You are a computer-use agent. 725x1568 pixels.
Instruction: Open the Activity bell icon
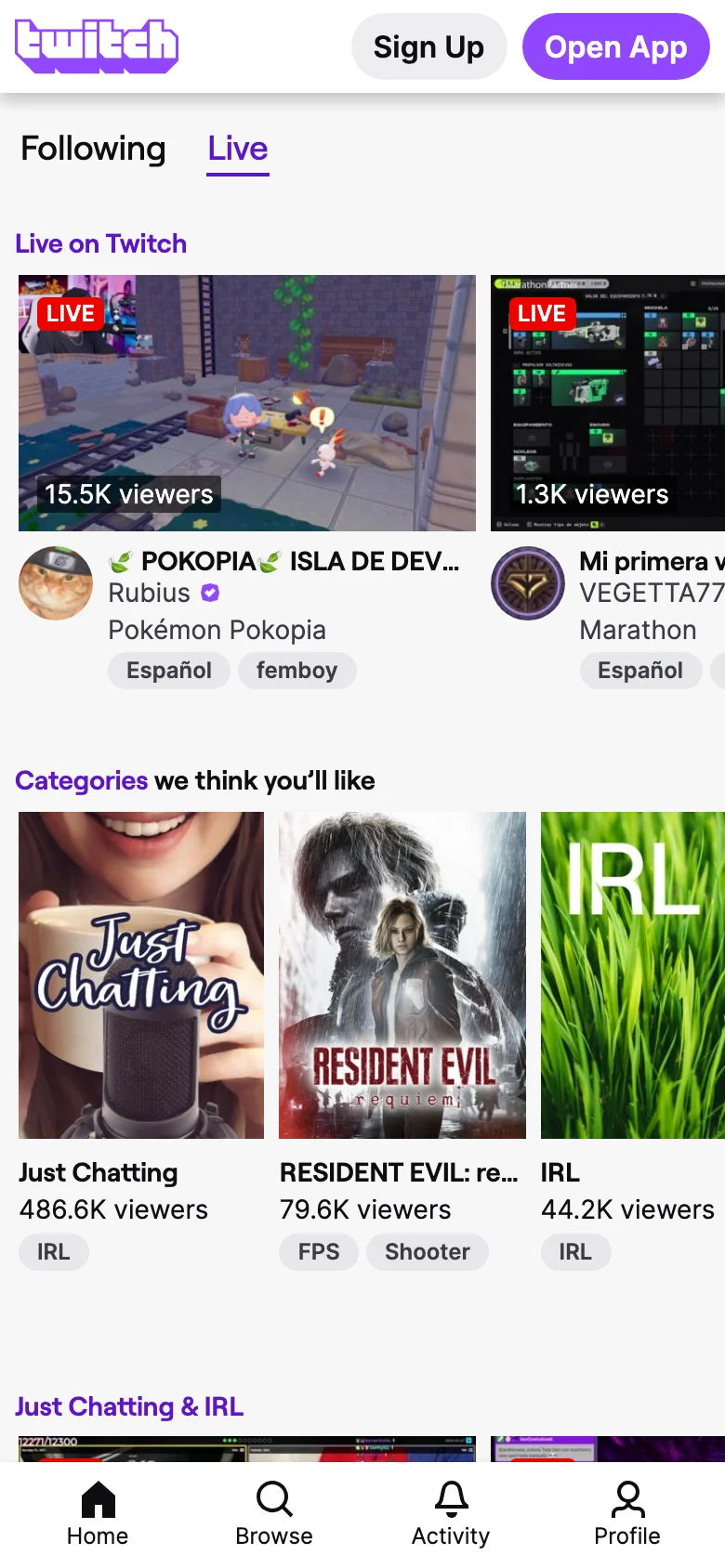[x=450, y=1499]
